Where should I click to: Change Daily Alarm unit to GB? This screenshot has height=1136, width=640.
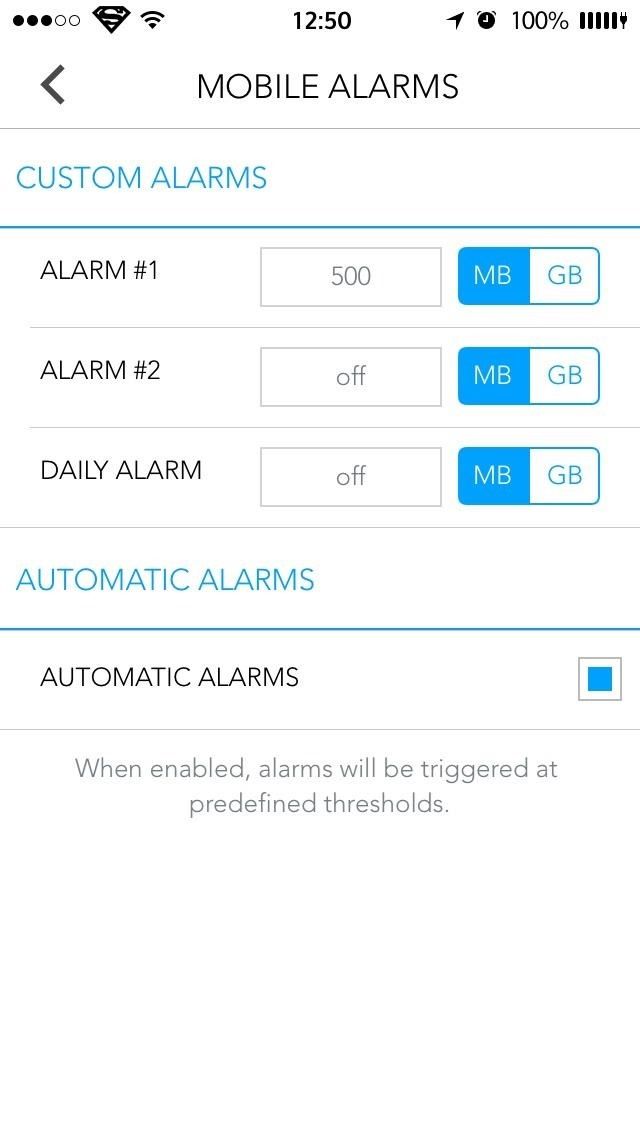[x=564, y=476]
